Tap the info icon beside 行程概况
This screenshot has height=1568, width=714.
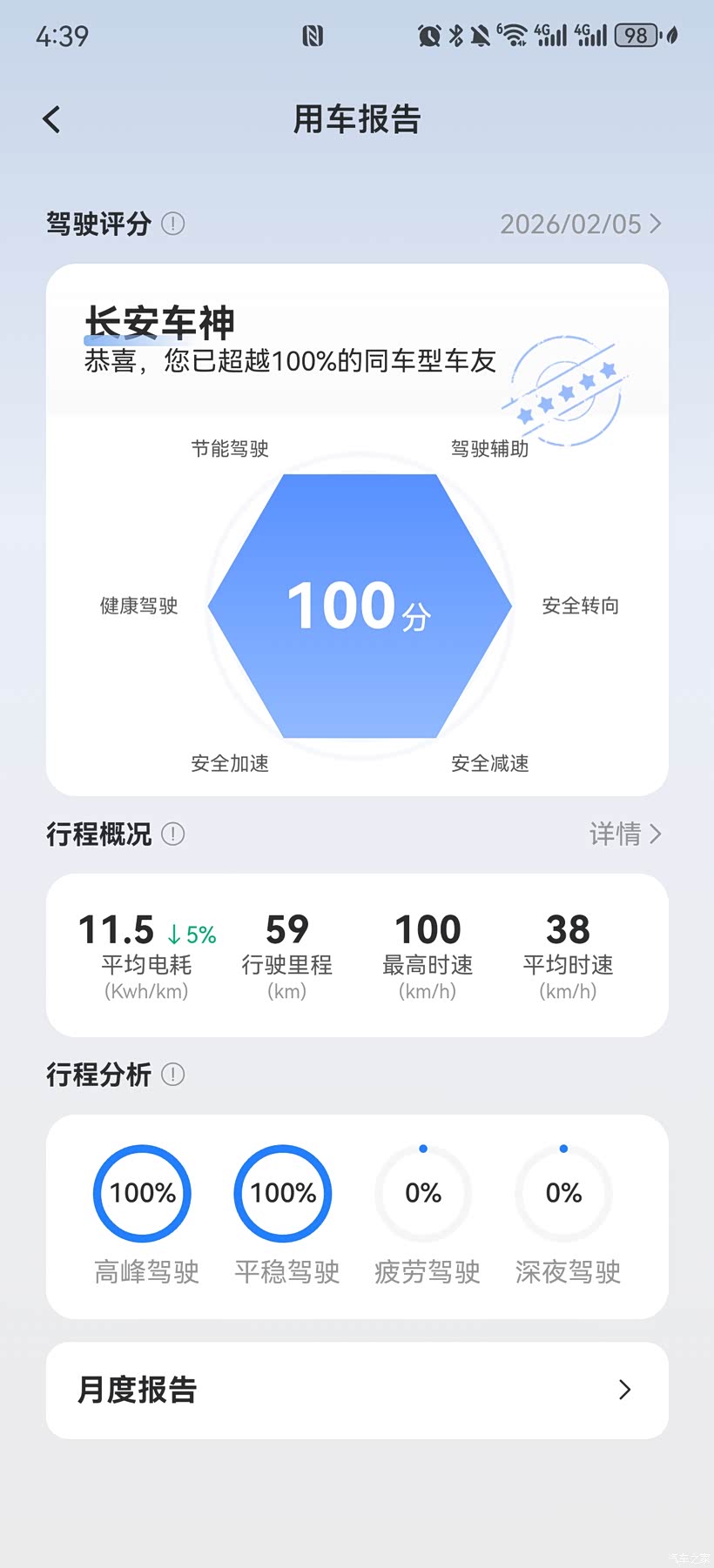click(x=173, y=834)
